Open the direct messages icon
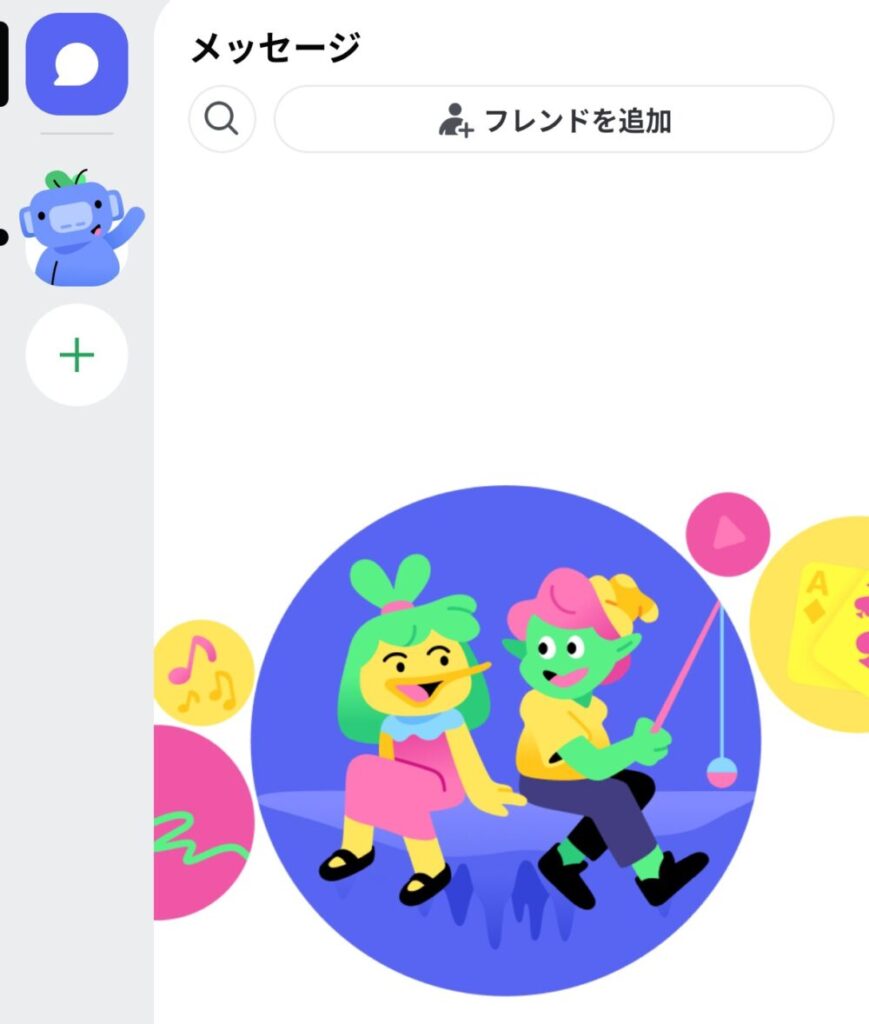869x1024 pixels. [77, 65]
